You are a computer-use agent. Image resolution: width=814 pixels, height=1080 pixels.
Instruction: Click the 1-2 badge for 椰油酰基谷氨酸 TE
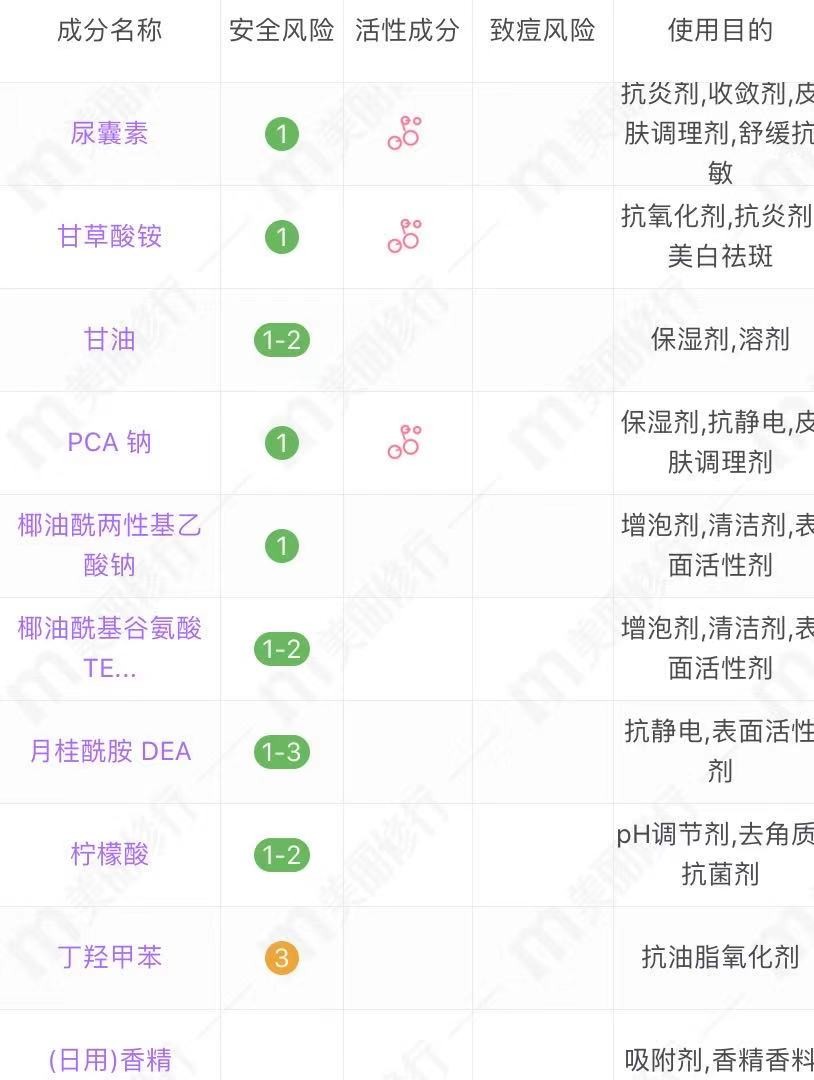click(281, 649)
